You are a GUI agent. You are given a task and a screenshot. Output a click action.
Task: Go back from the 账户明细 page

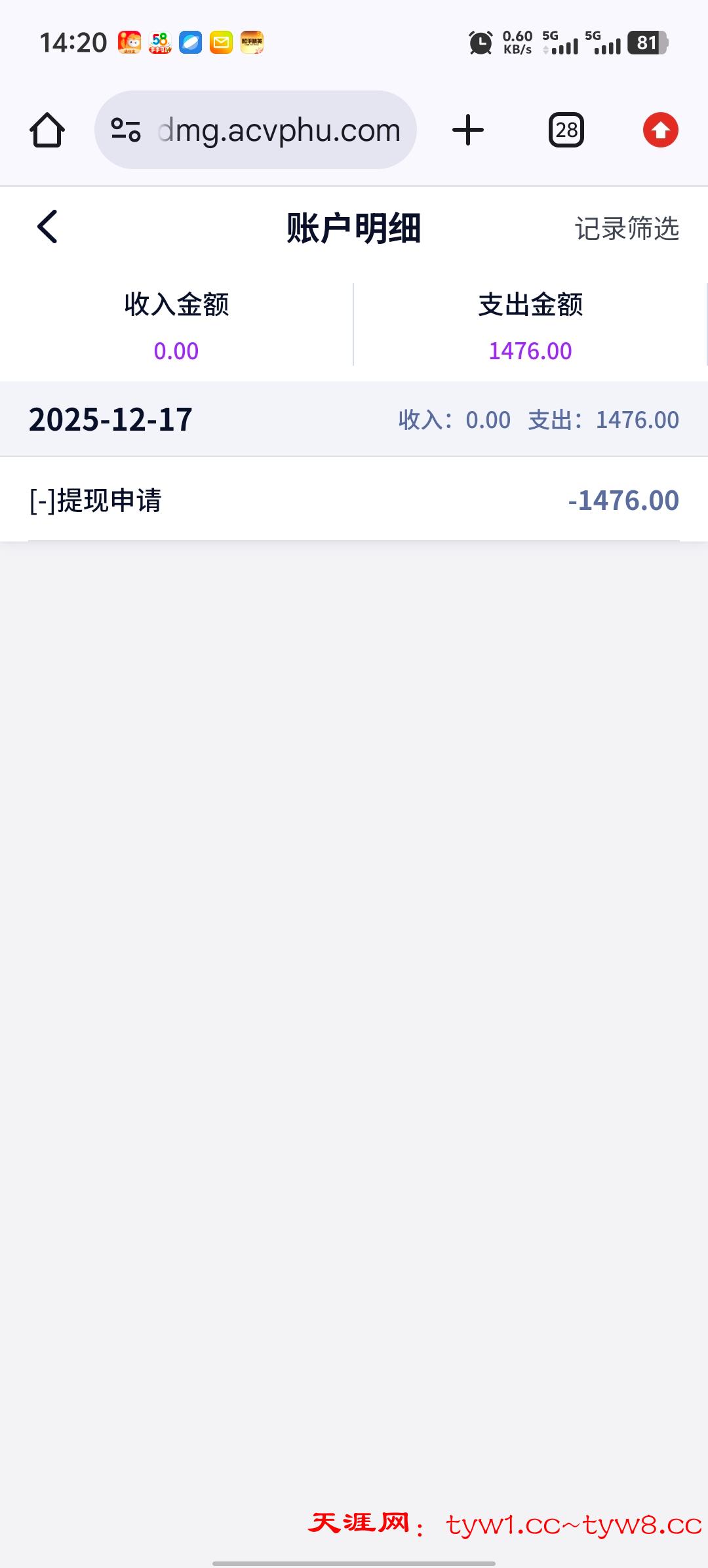(x=47, y=227)
